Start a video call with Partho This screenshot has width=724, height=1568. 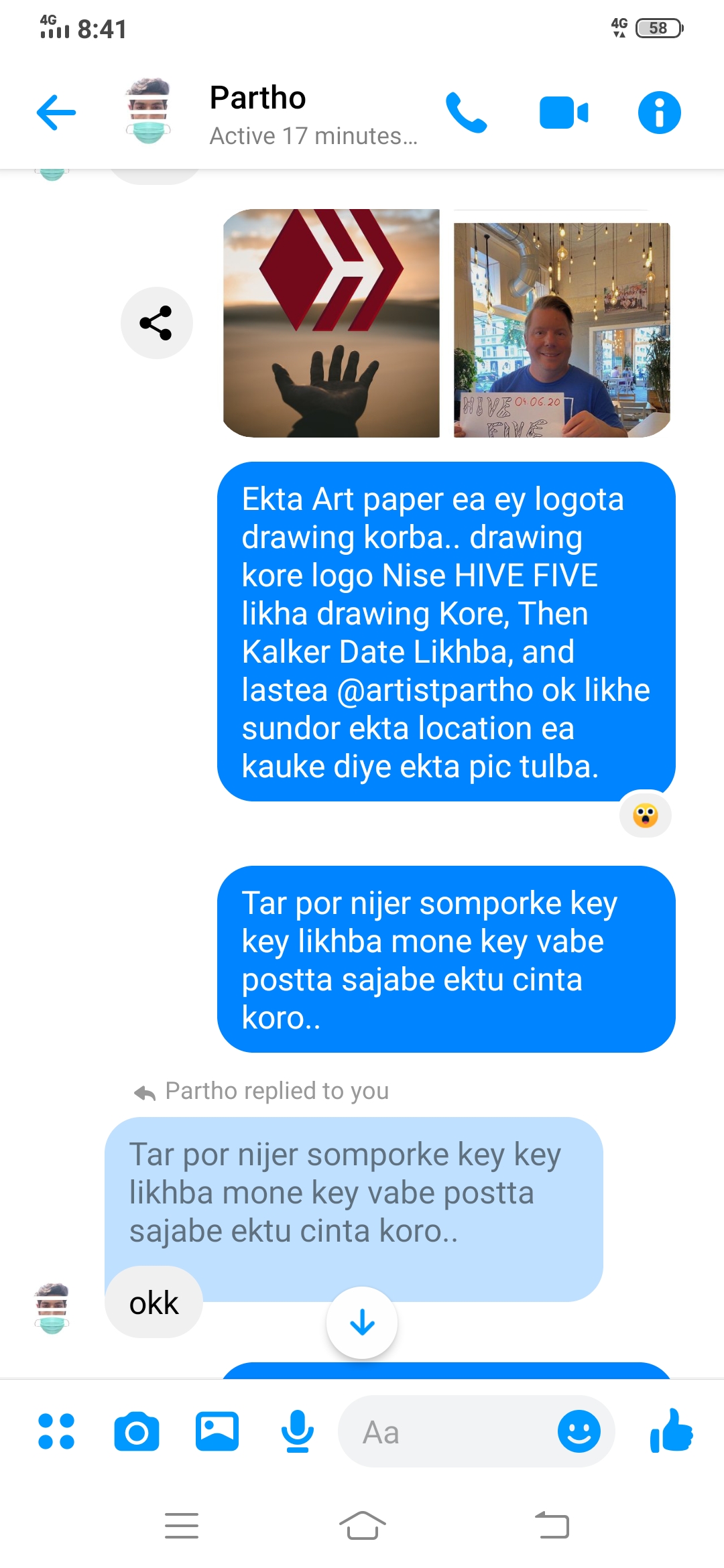(x=563, y=112)
